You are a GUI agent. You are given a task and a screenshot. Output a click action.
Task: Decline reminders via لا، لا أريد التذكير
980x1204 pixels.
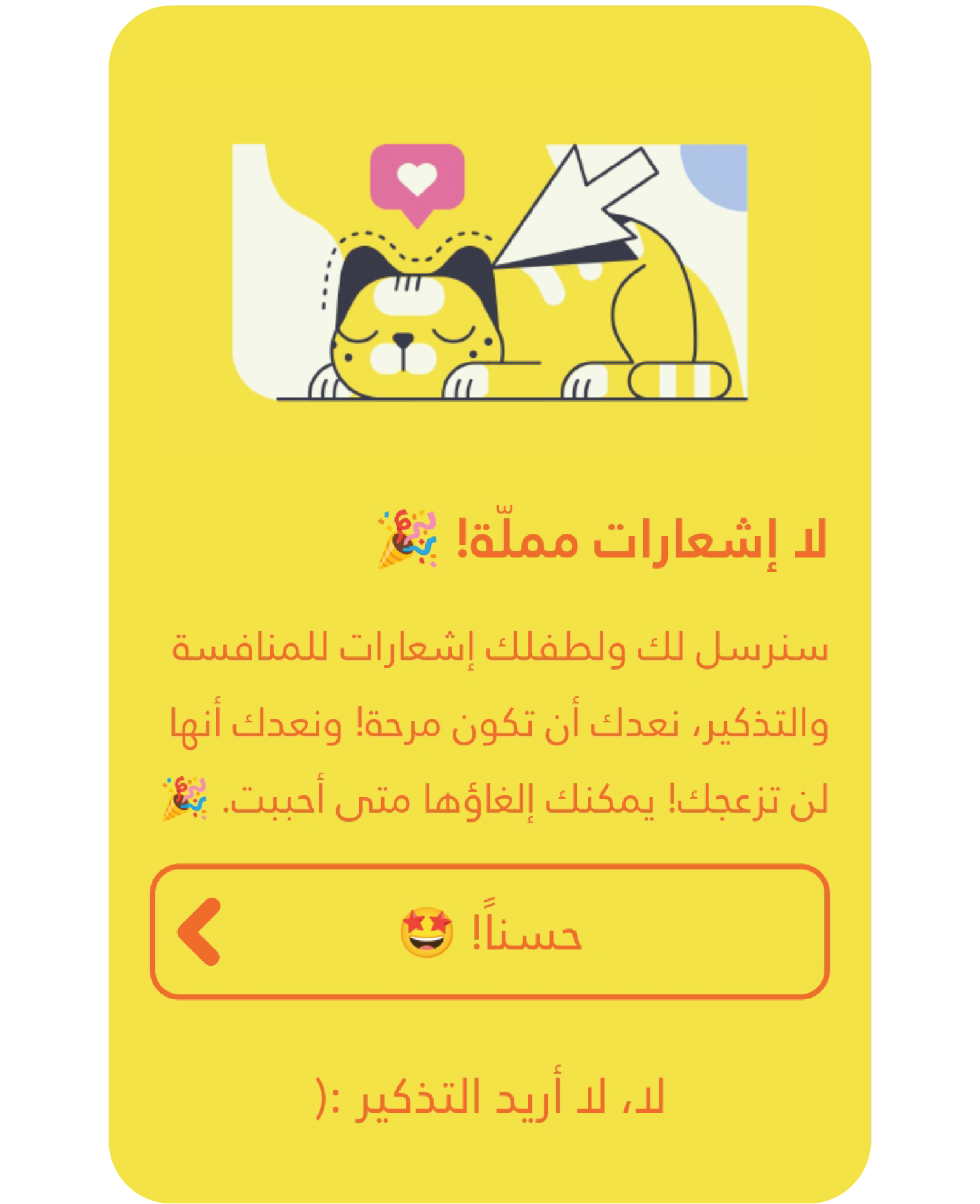click(489, 1098)
